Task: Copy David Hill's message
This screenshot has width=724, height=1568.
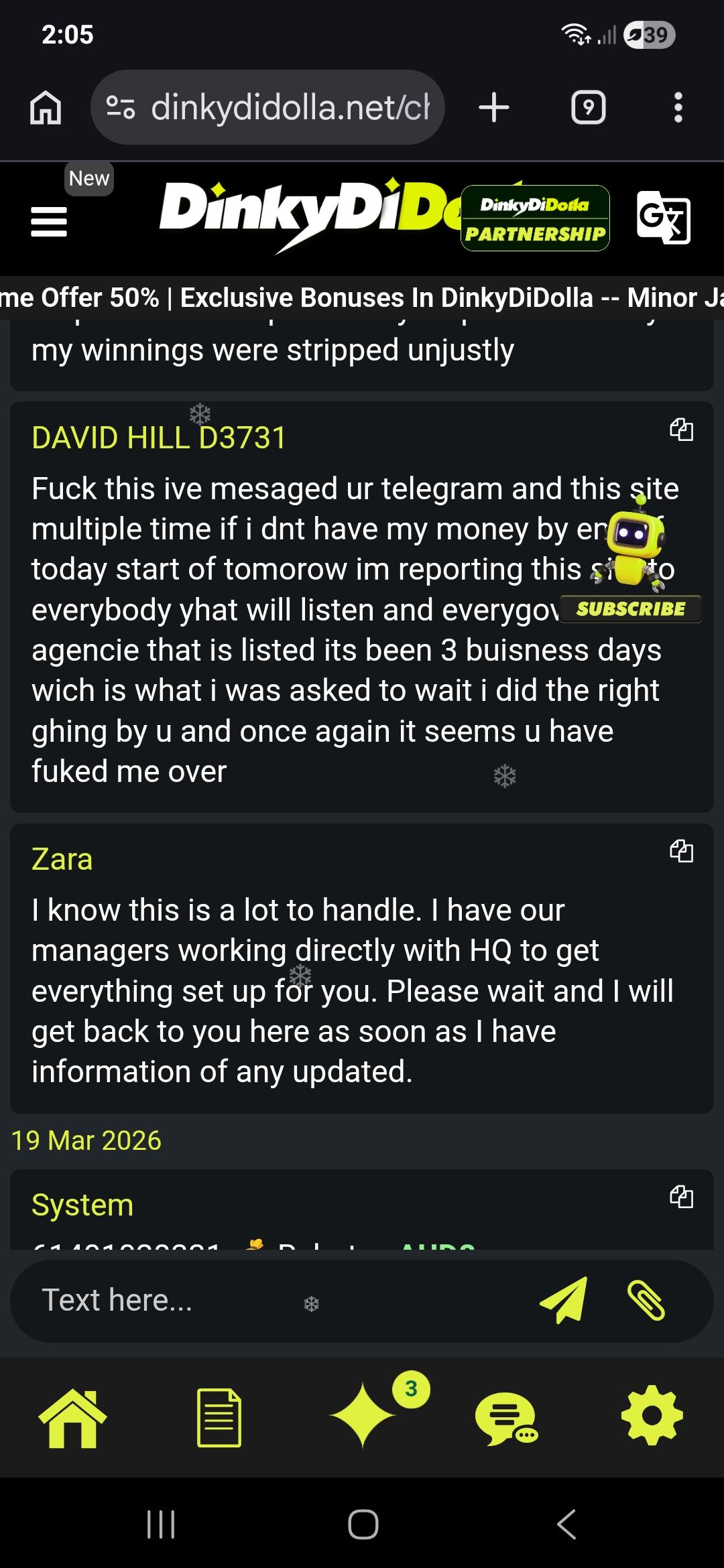Action: pos(681,430)
